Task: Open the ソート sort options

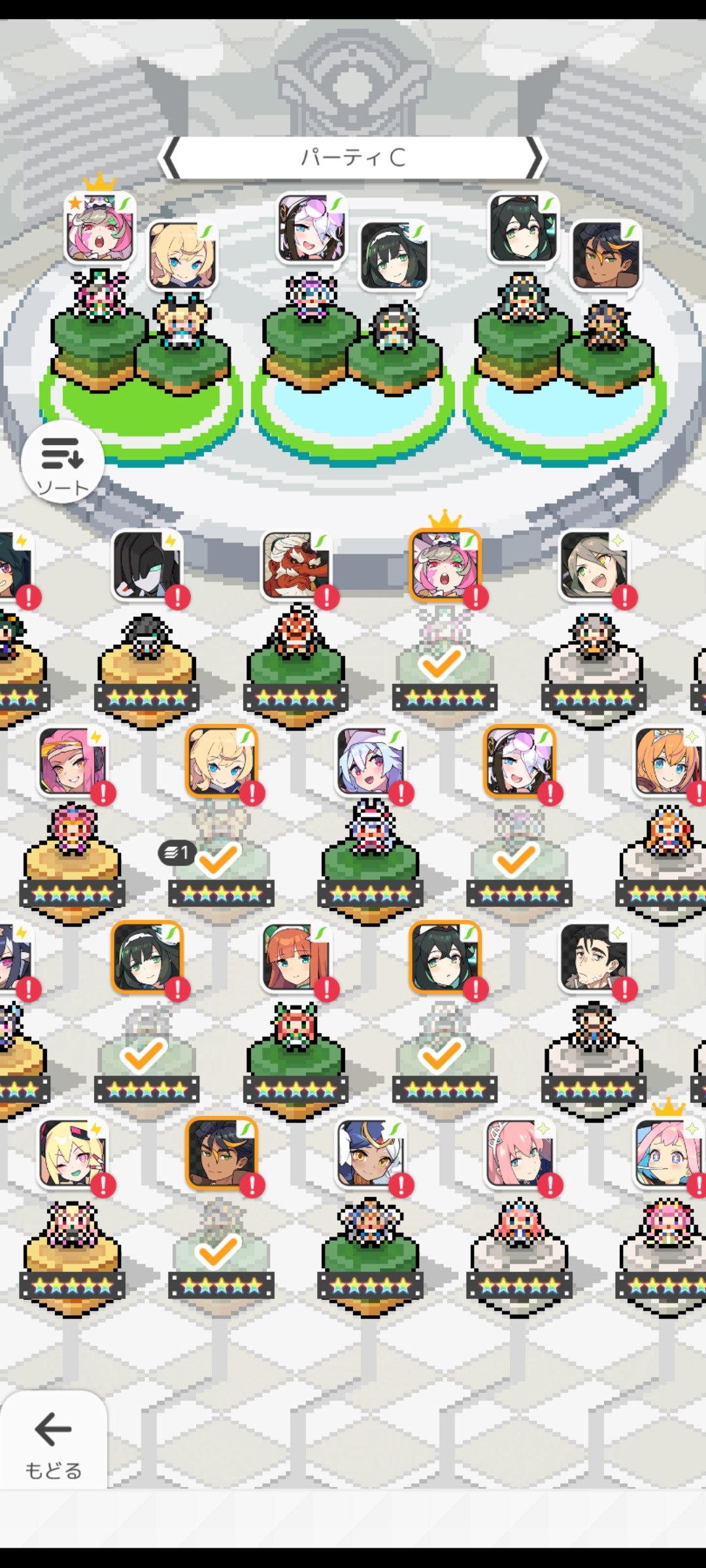Action: [x=62, y=461]
